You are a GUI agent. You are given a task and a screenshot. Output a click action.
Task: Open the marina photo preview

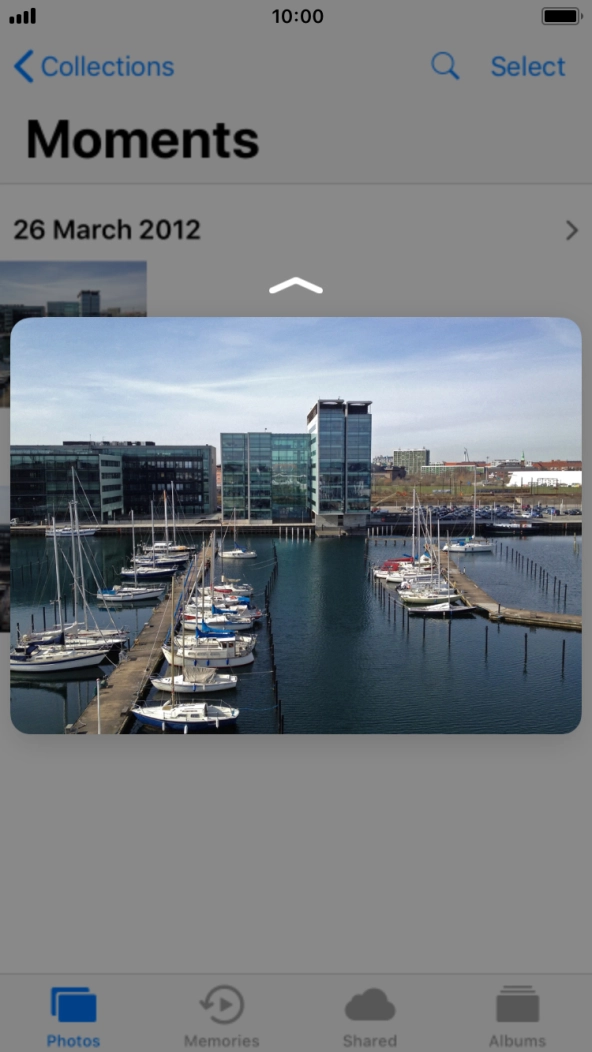tap(296, 525)
